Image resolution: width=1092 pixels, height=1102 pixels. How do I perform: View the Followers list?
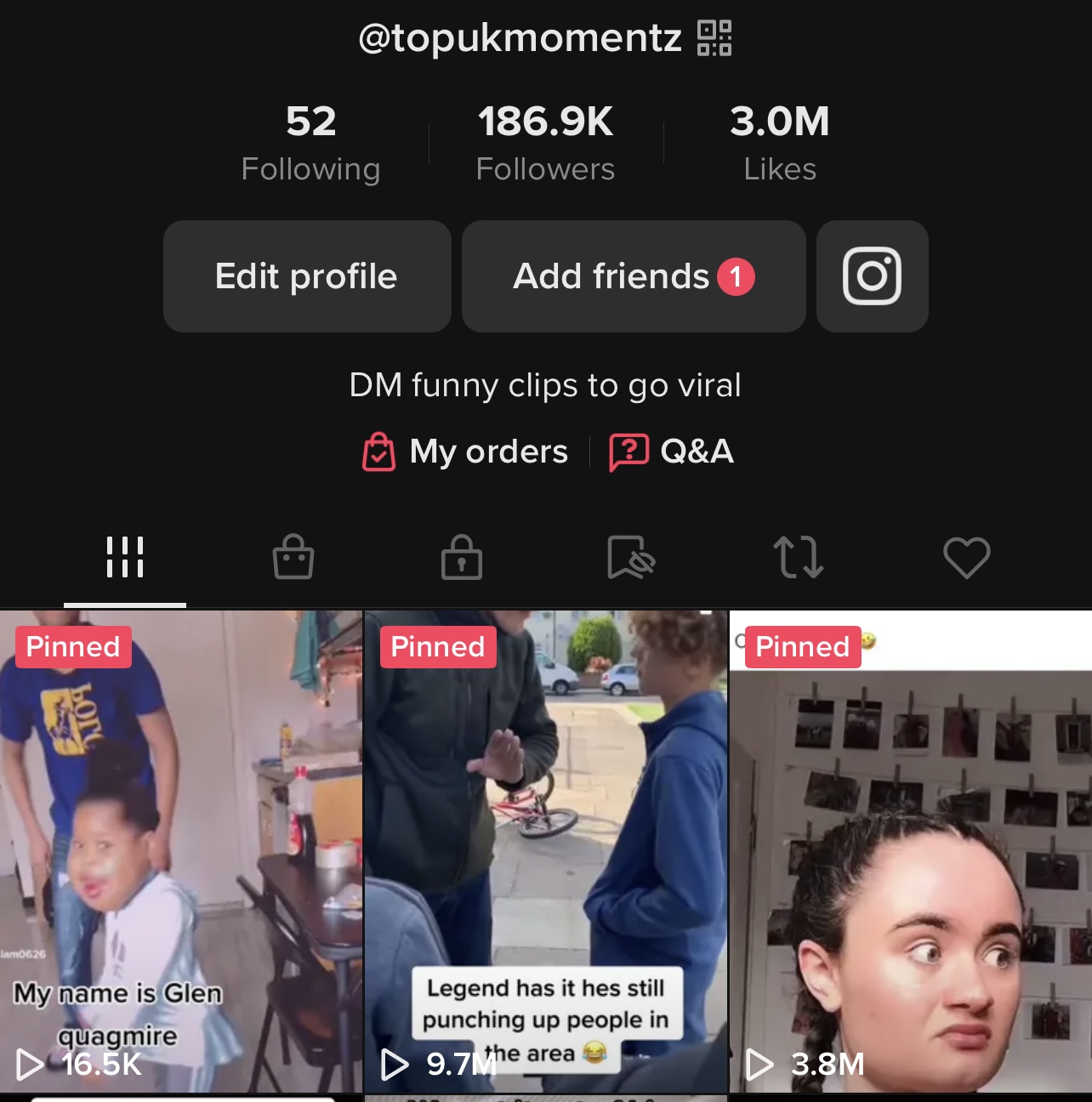point(545,143)
